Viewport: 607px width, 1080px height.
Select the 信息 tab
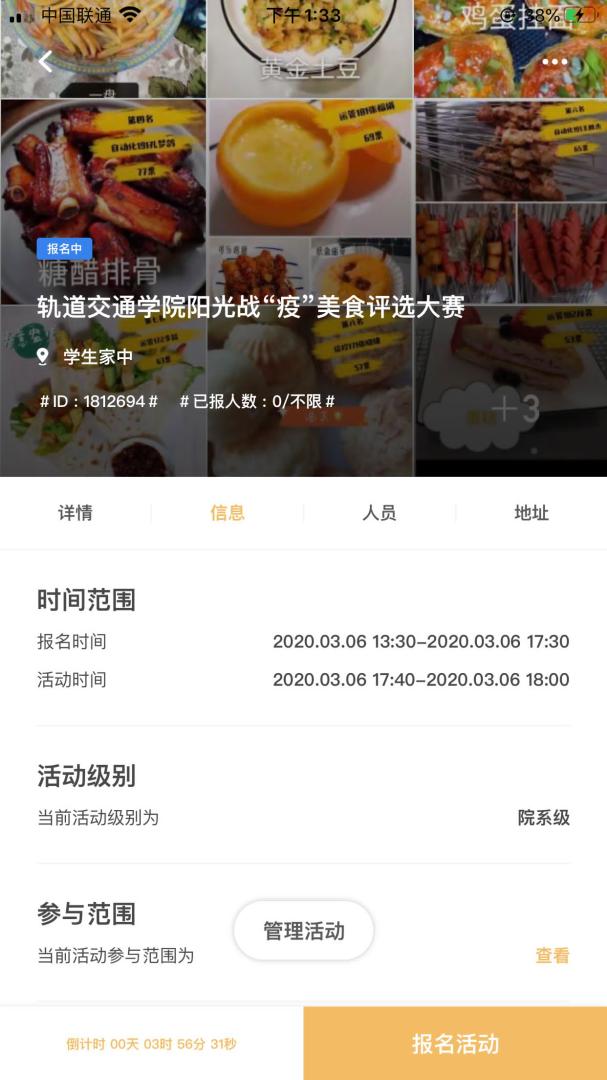pyautogui.click(x=227, y=513)
